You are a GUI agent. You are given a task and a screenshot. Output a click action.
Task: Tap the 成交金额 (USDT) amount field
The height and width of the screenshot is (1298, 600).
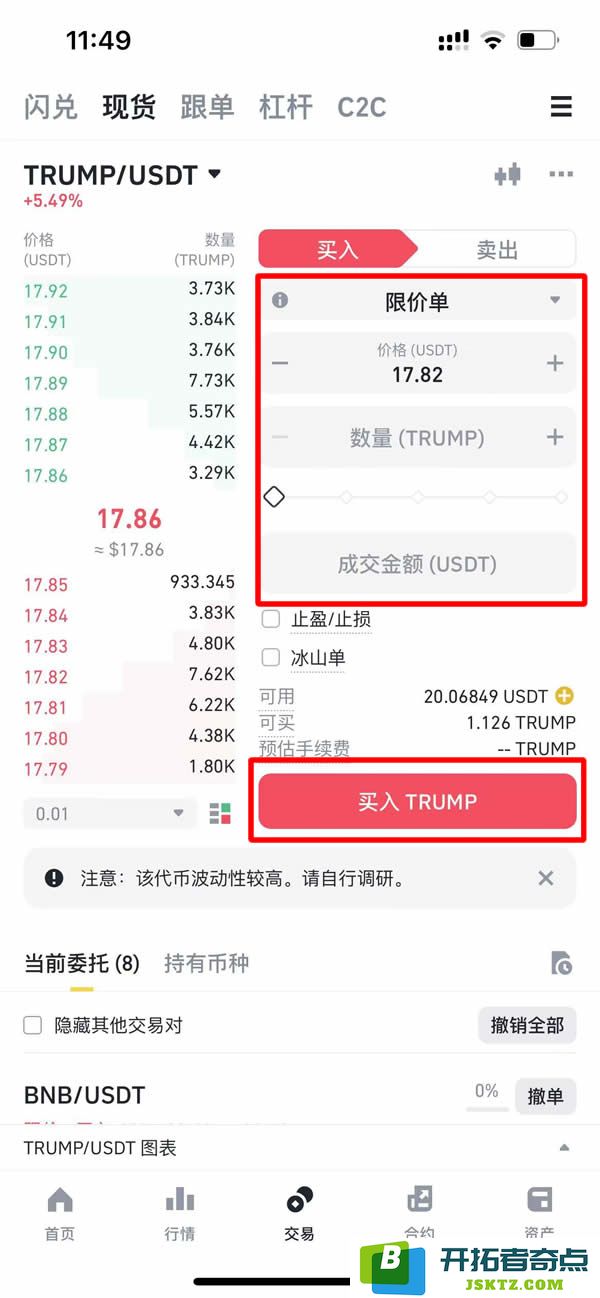tap(417, 564)
